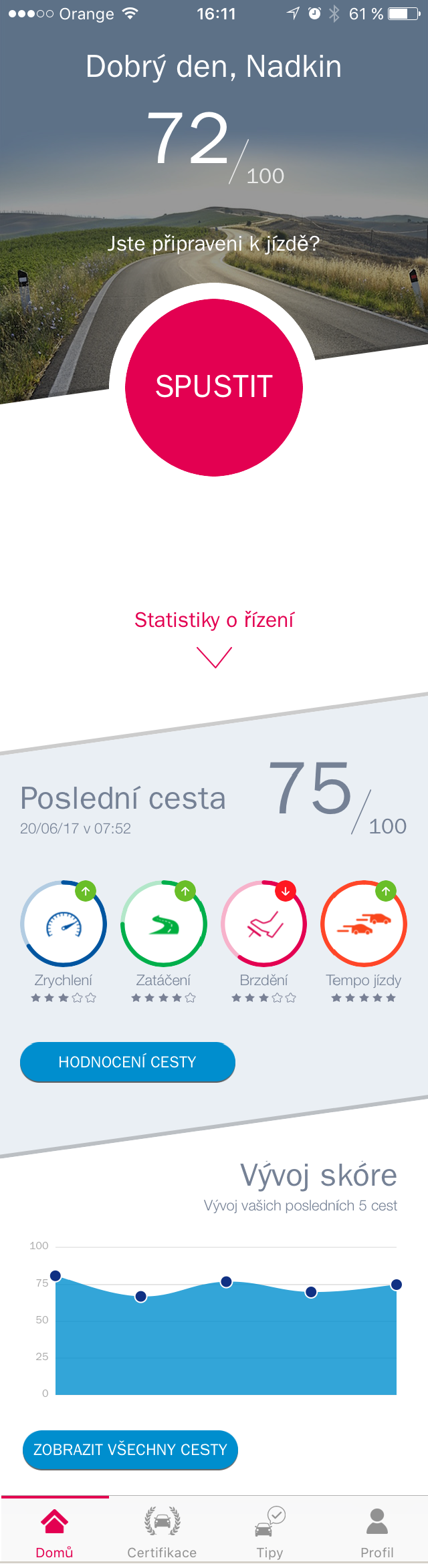Screen dimensions: 428x1568
Task: Go to the Domů tab
Action: click(x=54, y=1531)
